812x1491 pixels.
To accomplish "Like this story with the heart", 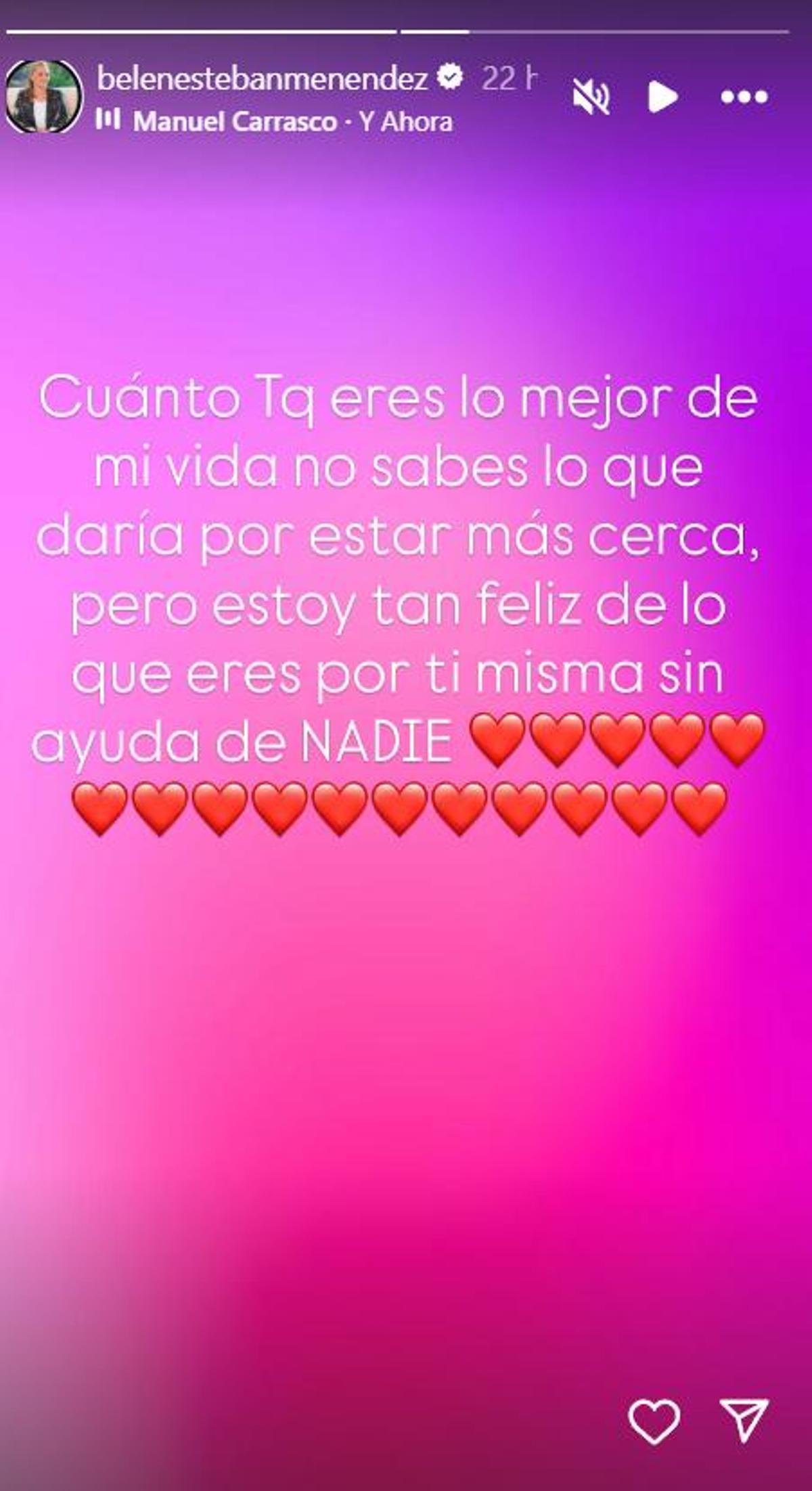I will [654, 1421].
